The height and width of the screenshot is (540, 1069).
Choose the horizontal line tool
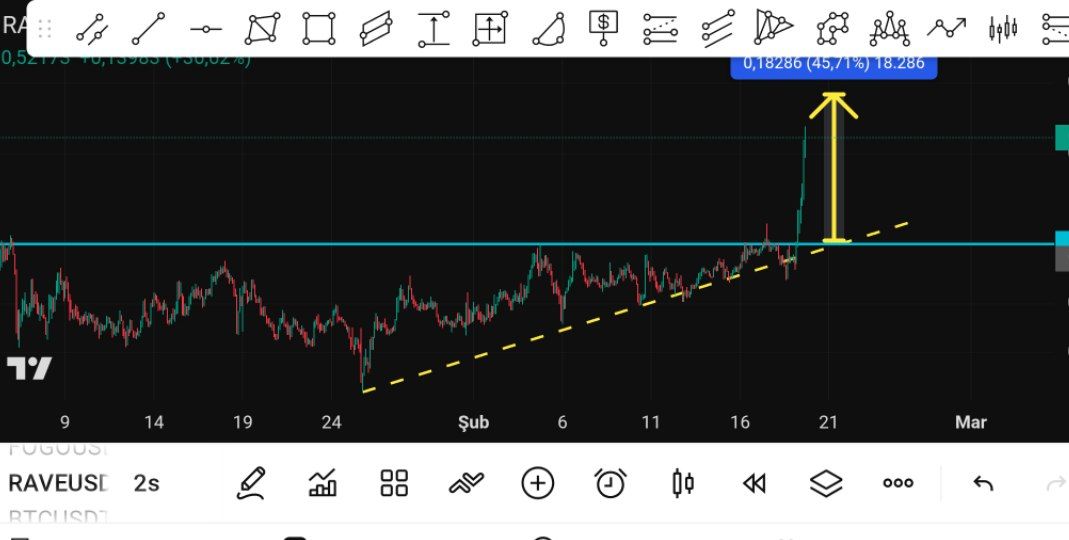click(206, 29)
